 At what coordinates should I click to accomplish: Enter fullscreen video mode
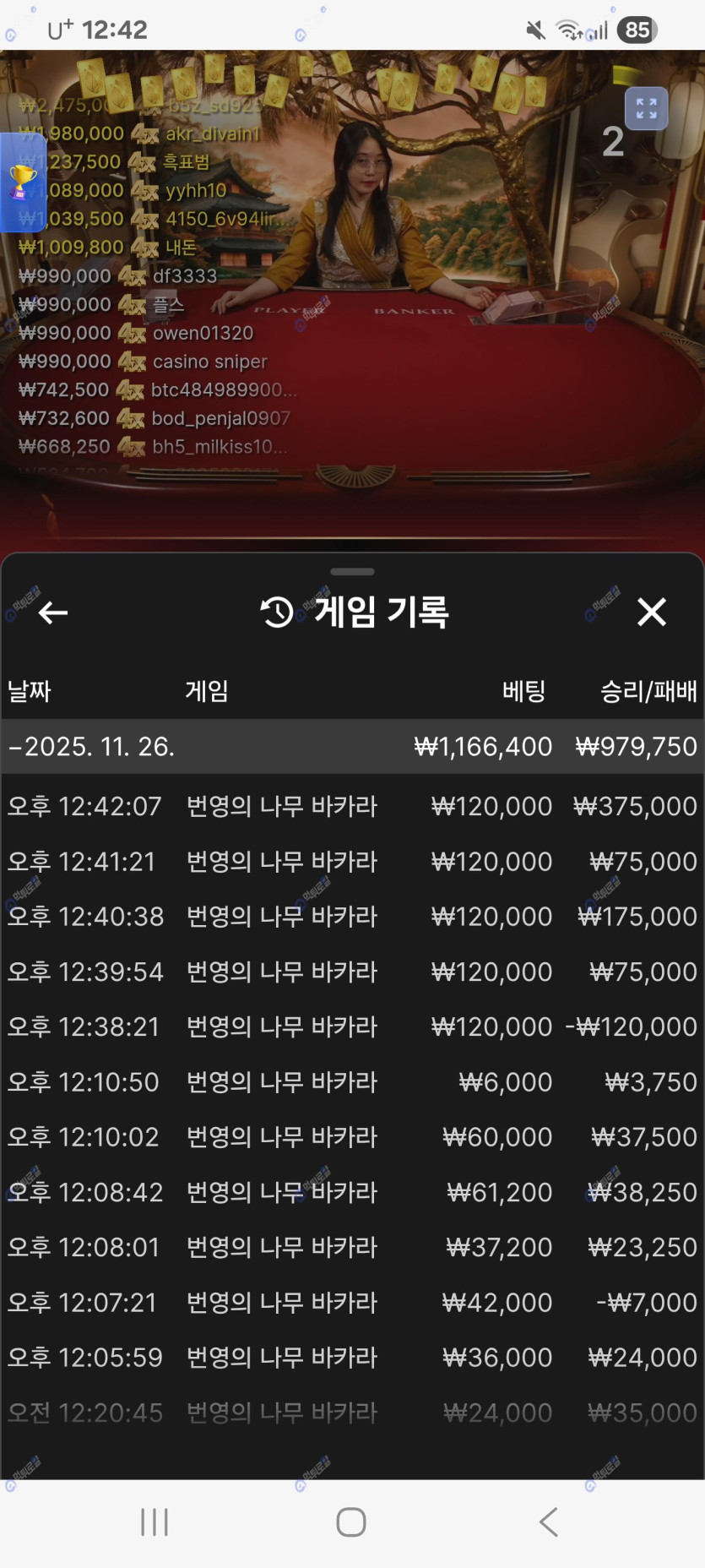tap(646, 109)
